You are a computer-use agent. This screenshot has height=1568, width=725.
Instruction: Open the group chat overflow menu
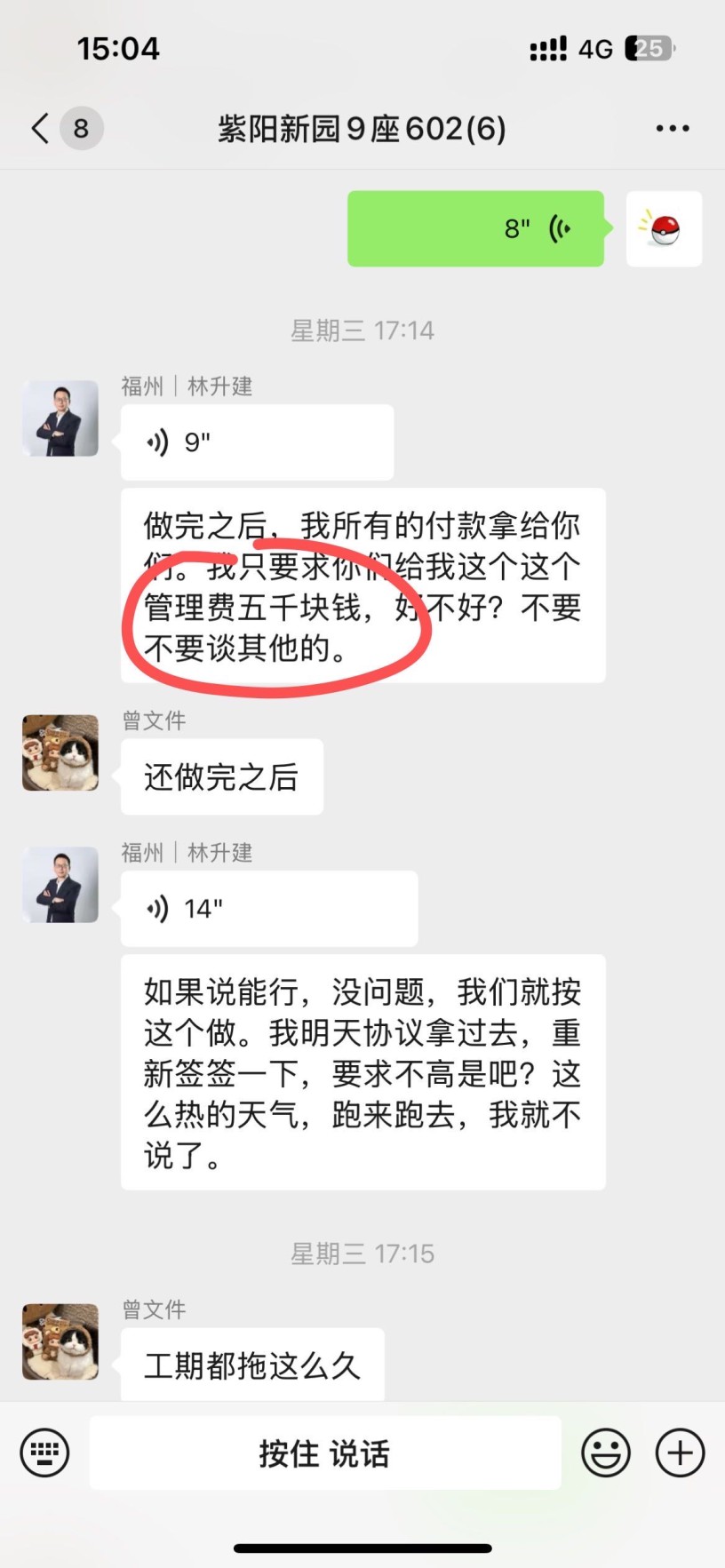(x=672, y=129)
